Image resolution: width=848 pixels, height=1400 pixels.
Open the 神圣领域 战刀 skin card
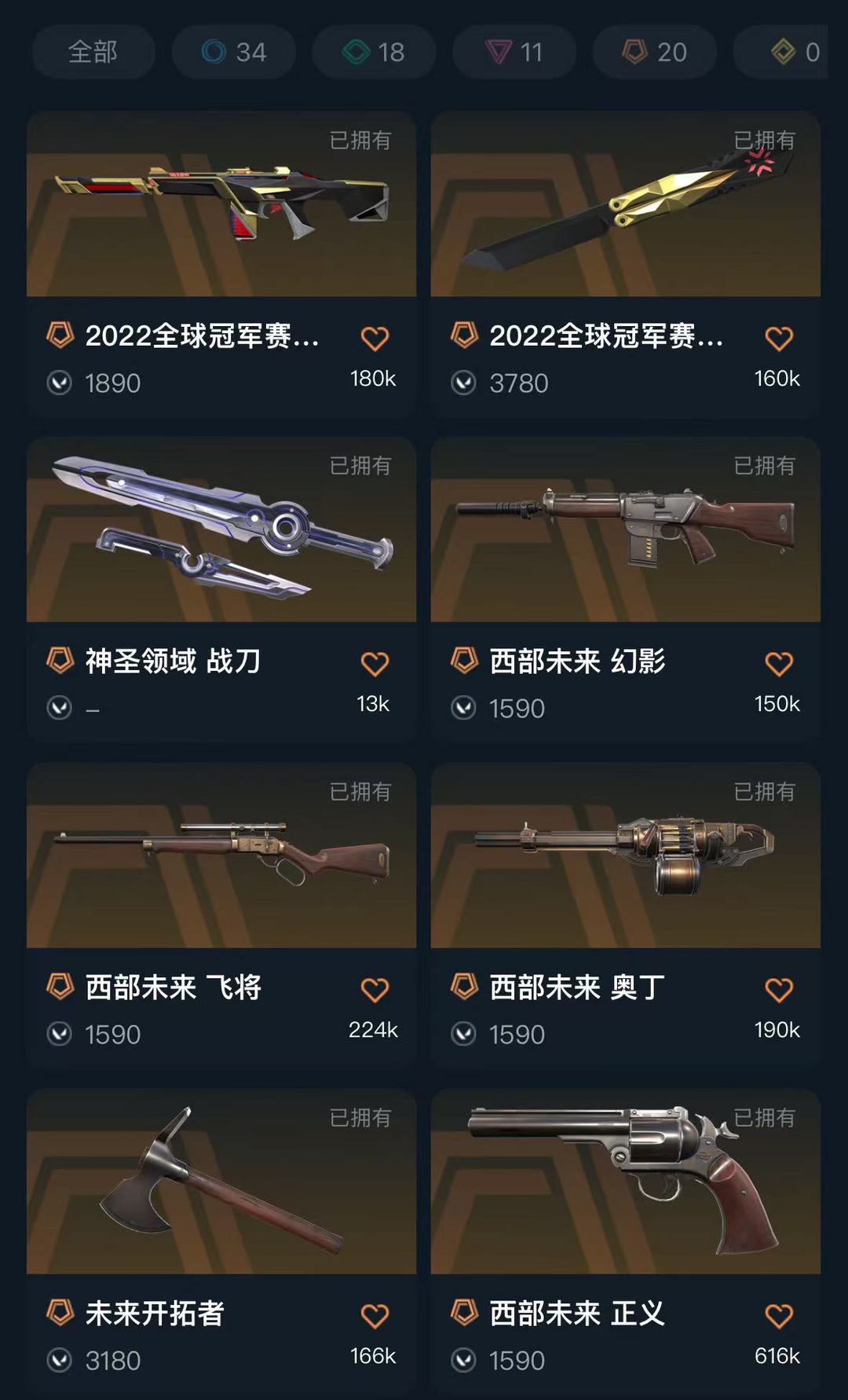[x=221, y=530]
